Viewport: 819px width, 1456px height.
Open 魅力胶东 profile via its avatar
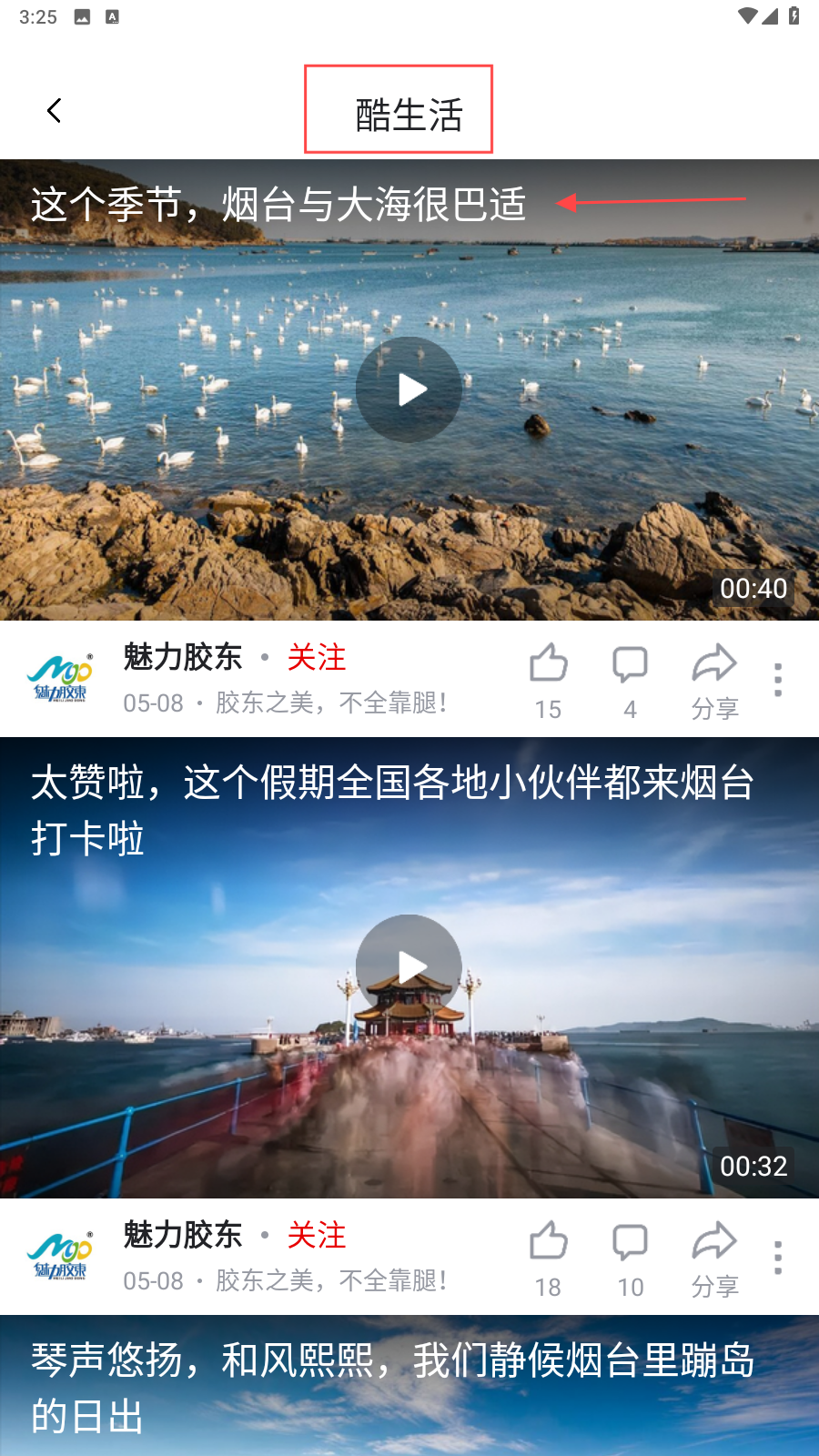click(x=61, y=678)
